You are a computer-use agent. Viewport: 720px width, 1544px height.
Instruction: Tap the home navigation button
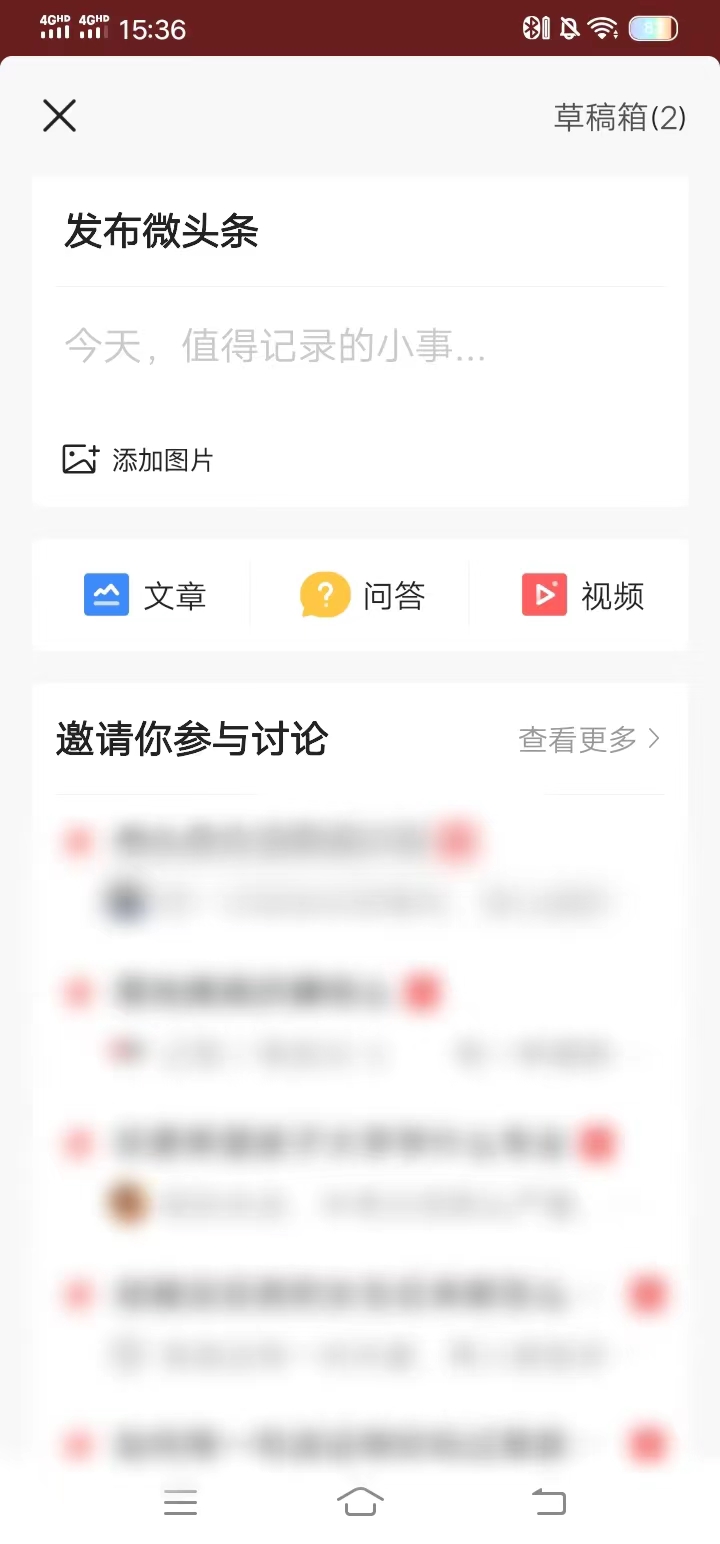361,1501
